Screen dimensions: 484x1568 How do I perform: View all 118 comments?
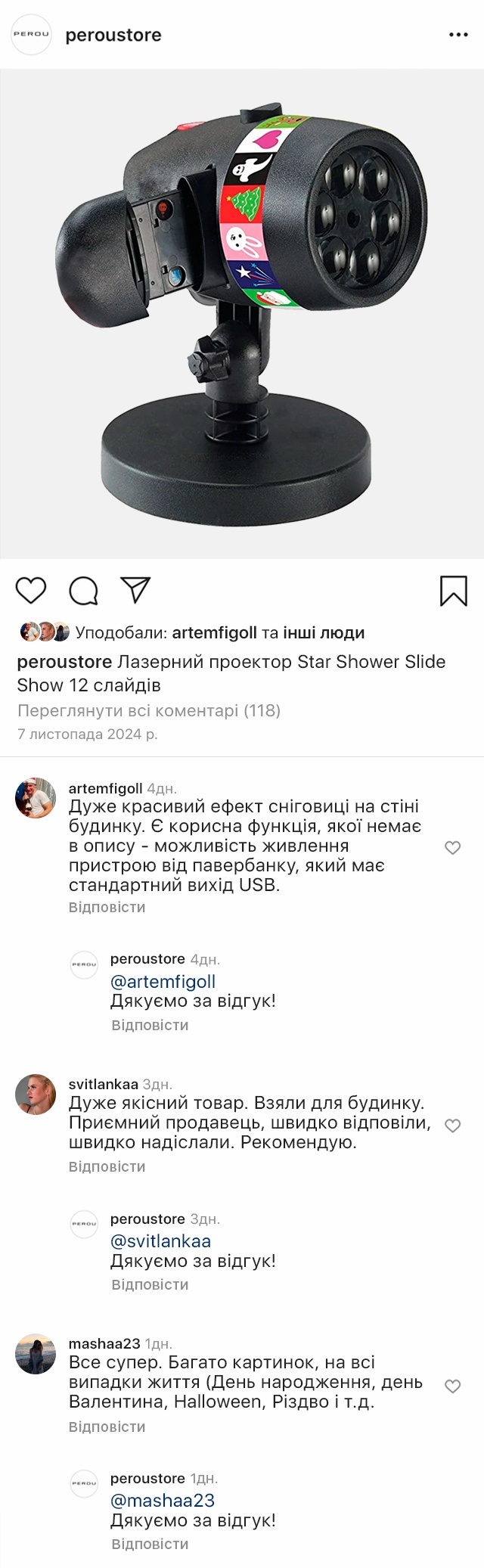click(x=148, y=710)
